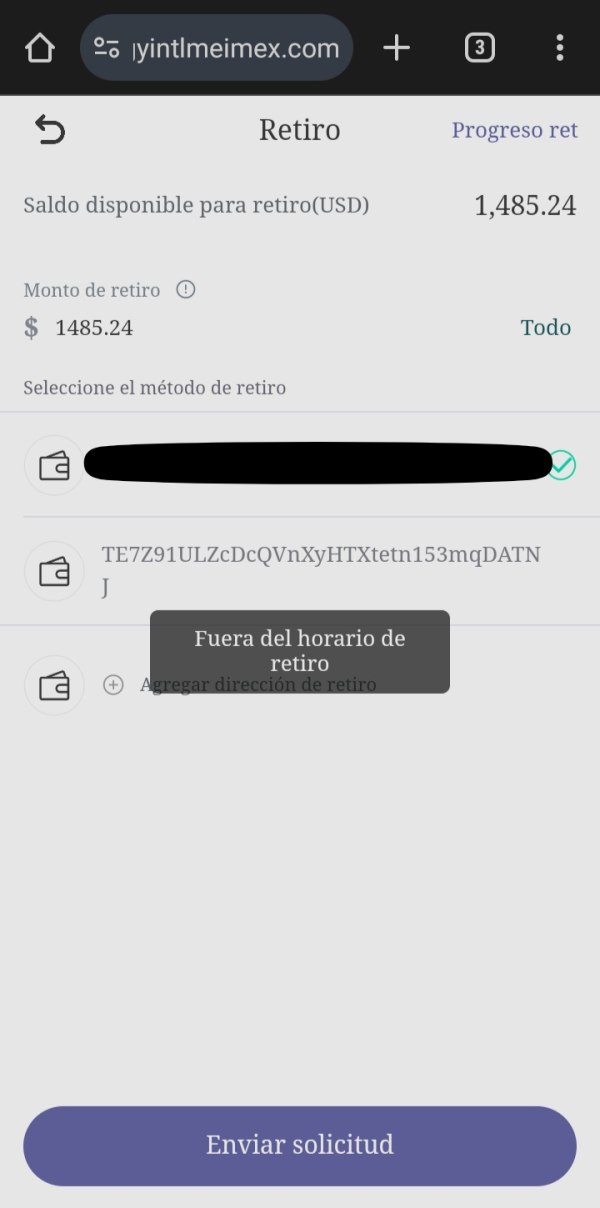600x1208 pixels.
Task: Tap the URL address bar
Action: pyautogui.click(x=216, y=48)
